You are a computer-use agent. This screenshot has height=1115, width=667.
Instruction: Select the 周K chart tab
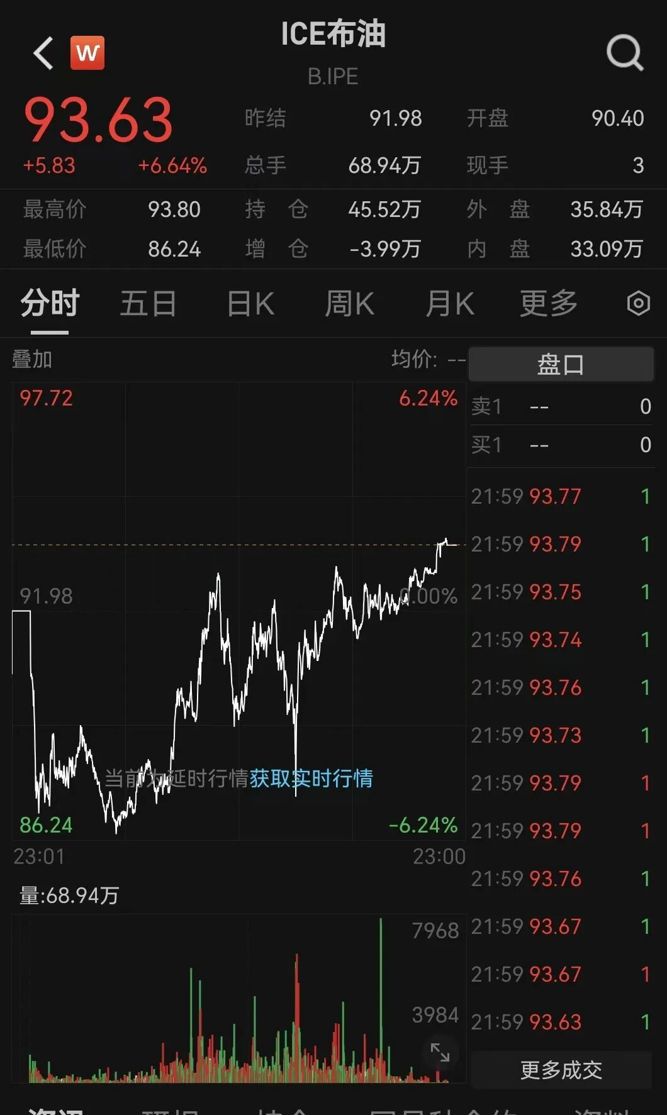coord(349,303)
